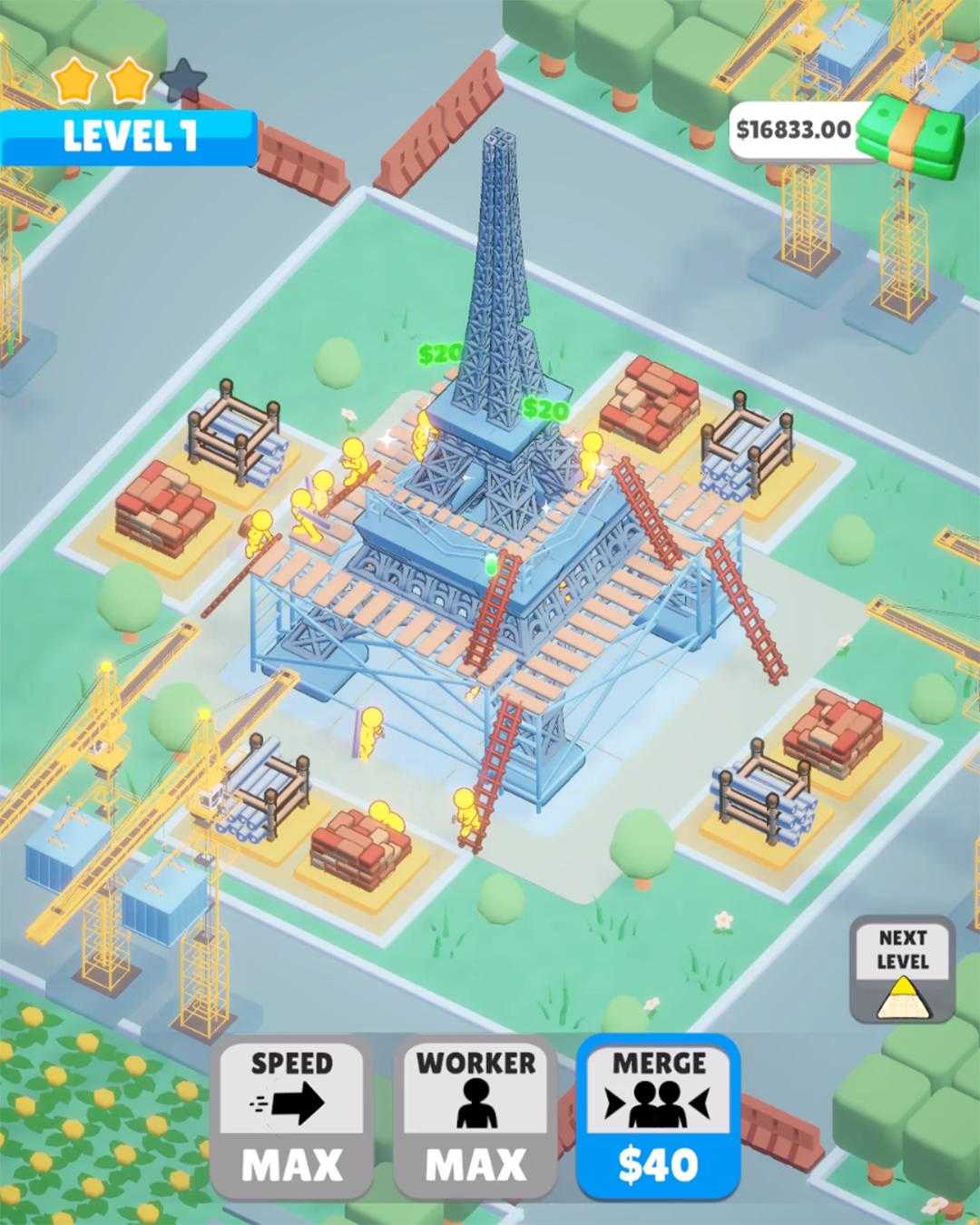
Task: Tap the Level 1 banner
Action: coord(130,135)
